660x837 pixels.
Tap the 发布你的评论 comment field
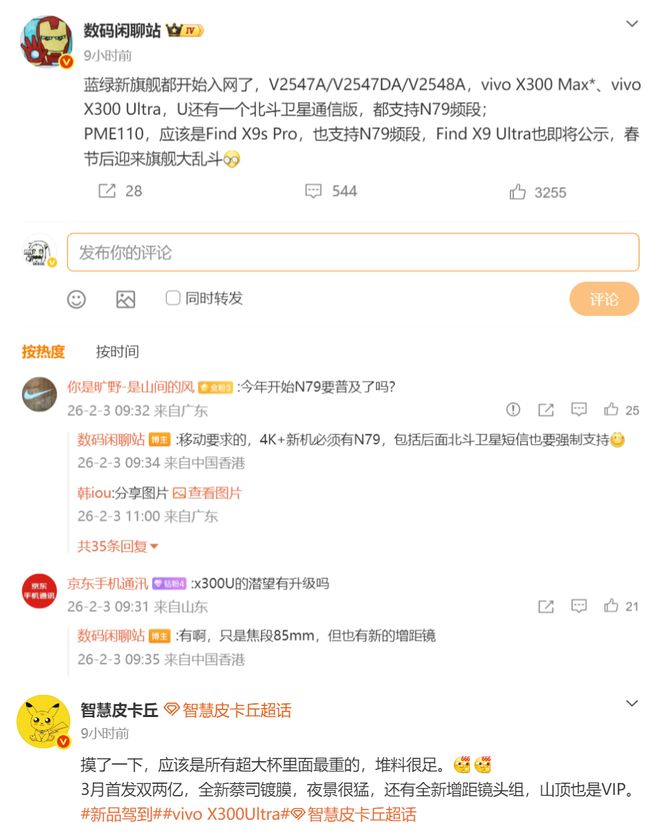pos(352,253)
